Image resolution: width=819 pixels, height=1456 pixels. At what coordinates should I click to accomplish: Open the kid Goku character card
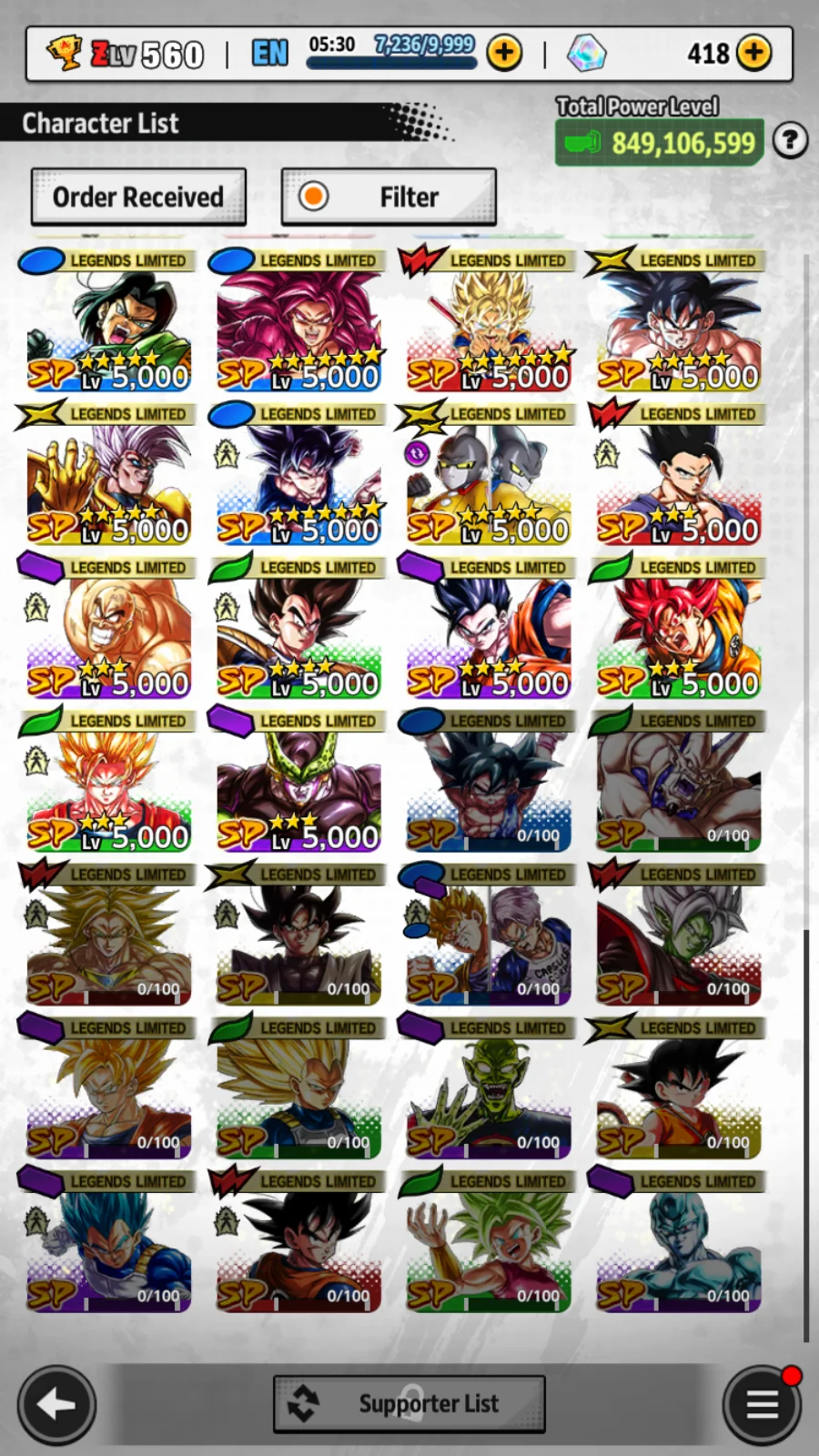(x=679, y=1089)
